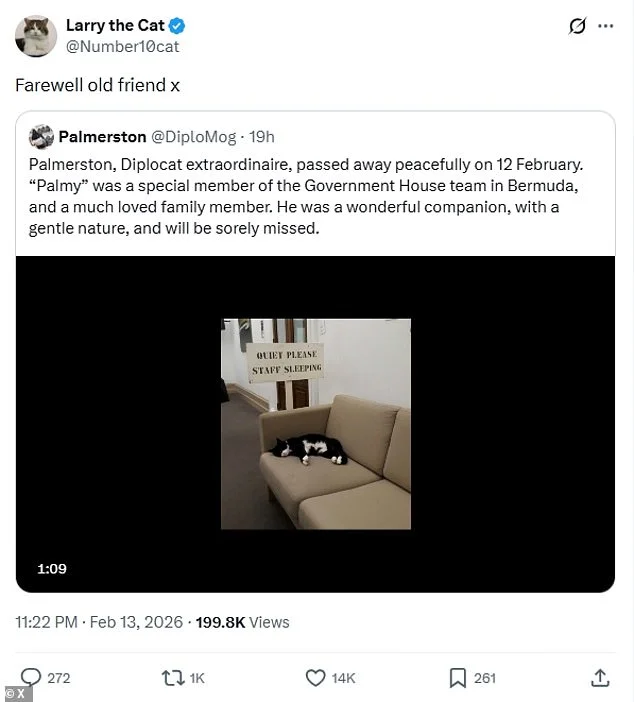Viewport: 634px width, 702px height.
Task: Tap the Grok icon beside the overflow menu
Action: 577,26
